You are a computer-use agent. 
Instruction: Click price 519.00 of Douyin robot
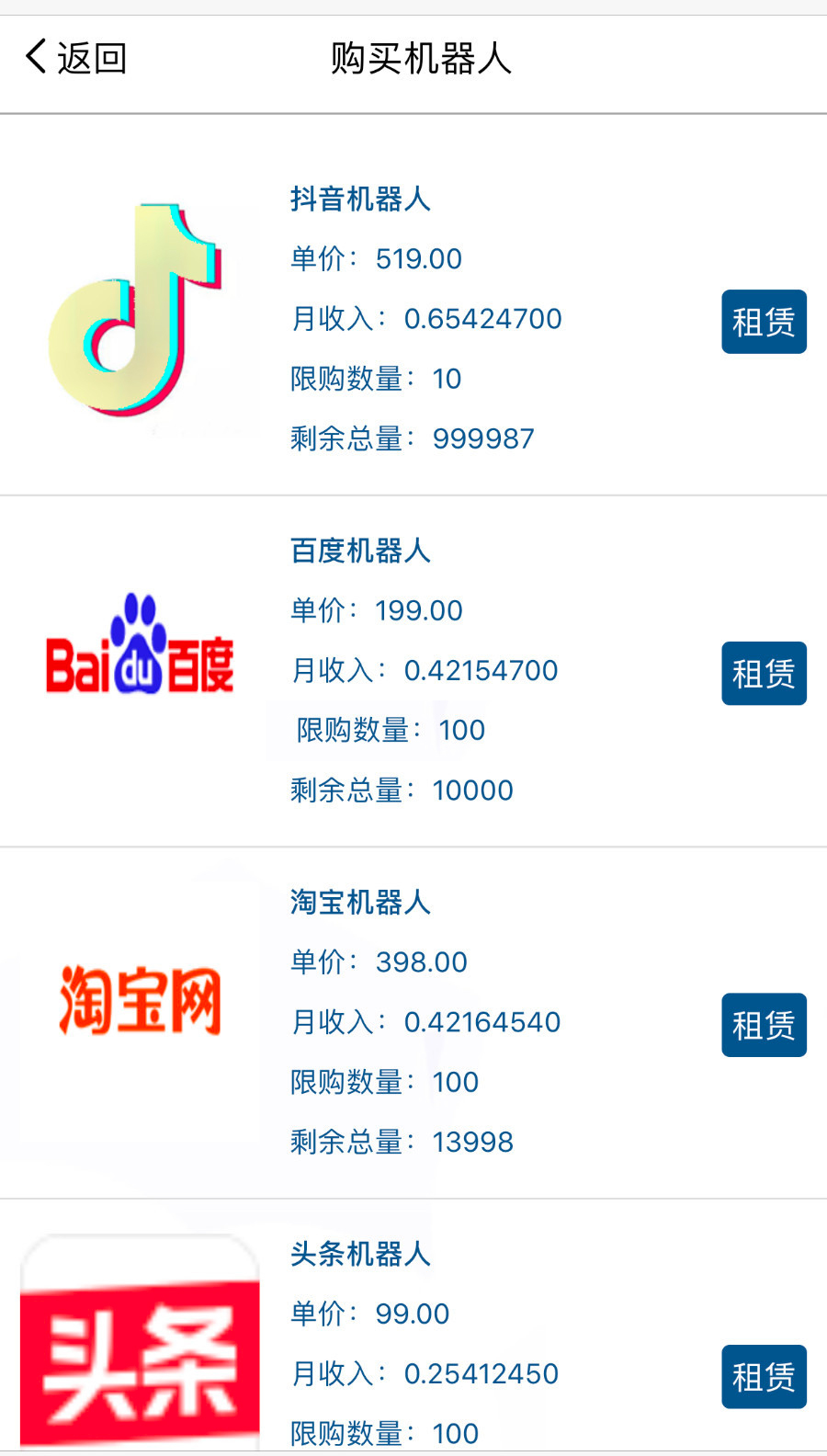(419, 259)
